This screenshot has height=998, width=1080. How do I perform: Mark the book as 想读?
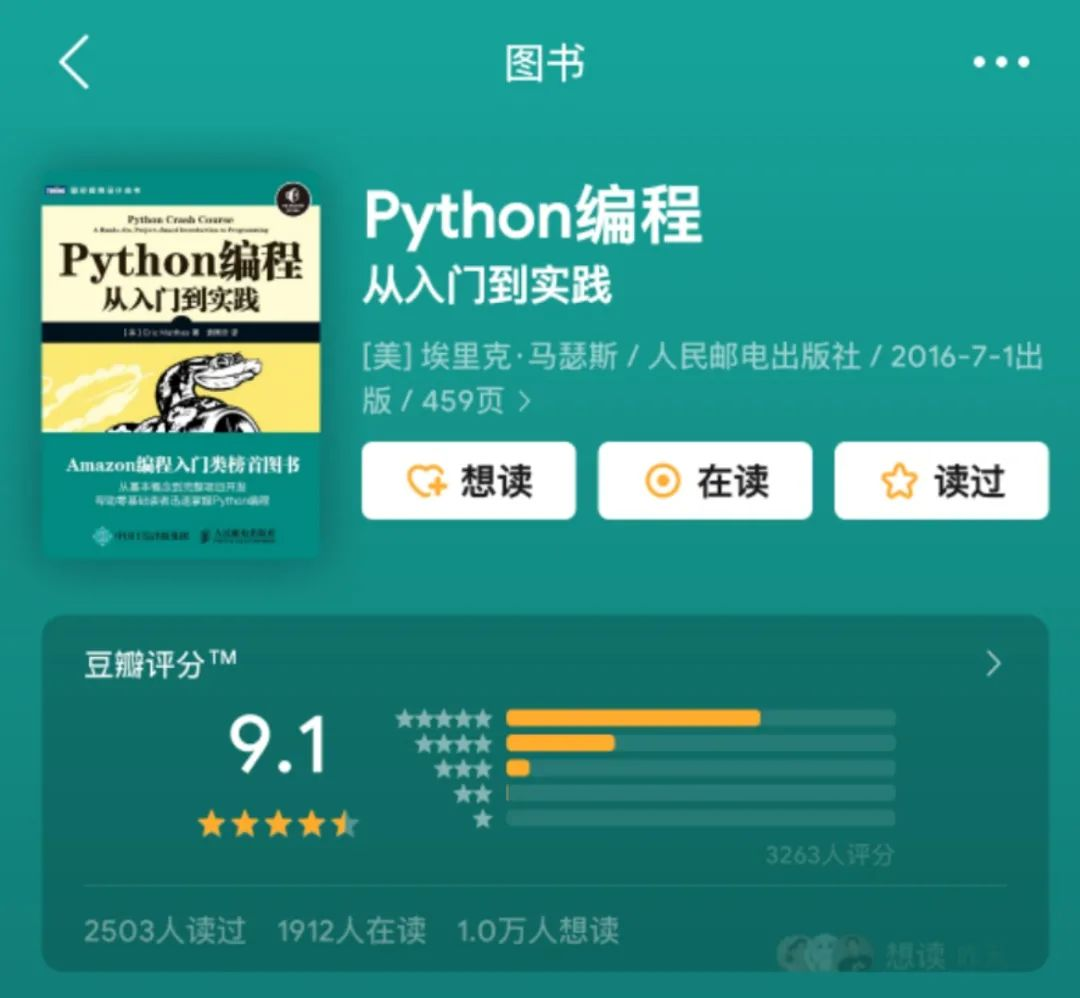tap(469, 481)
